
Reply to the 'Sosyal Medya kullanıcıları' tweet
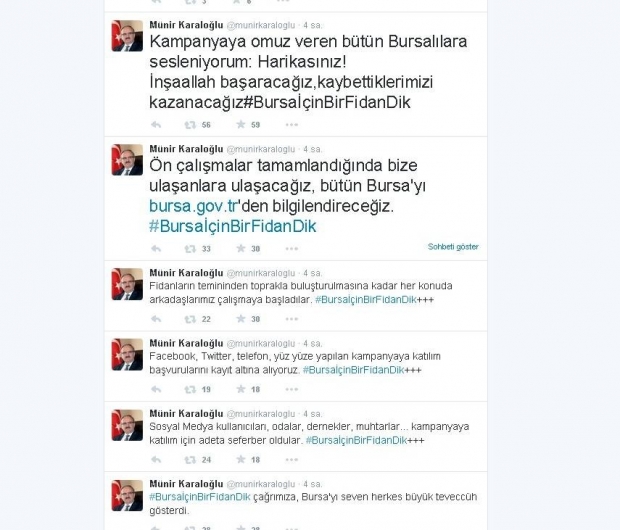tap(156, 459)
